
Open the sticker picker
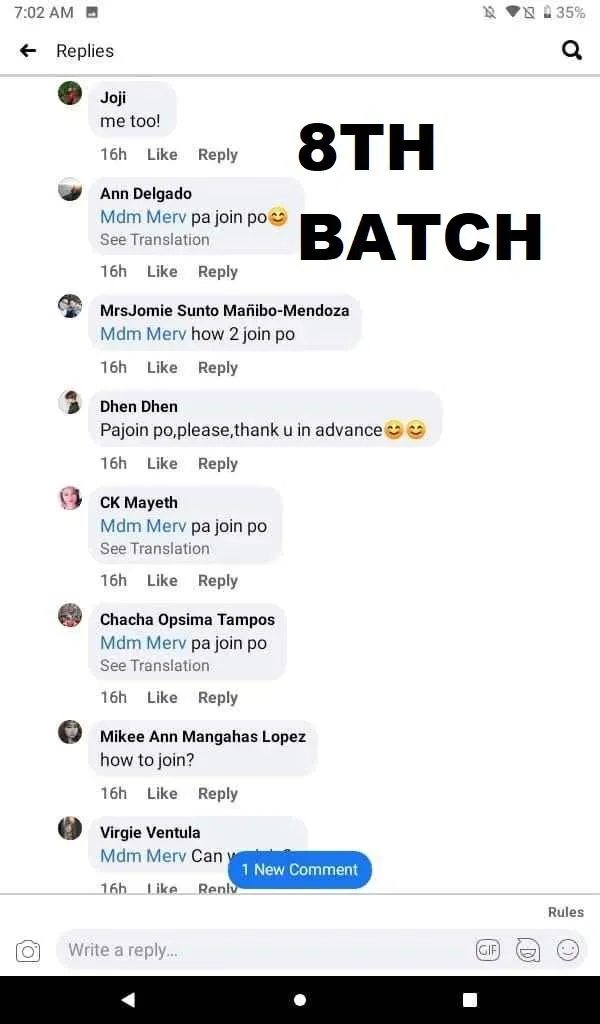pos(528,950)
